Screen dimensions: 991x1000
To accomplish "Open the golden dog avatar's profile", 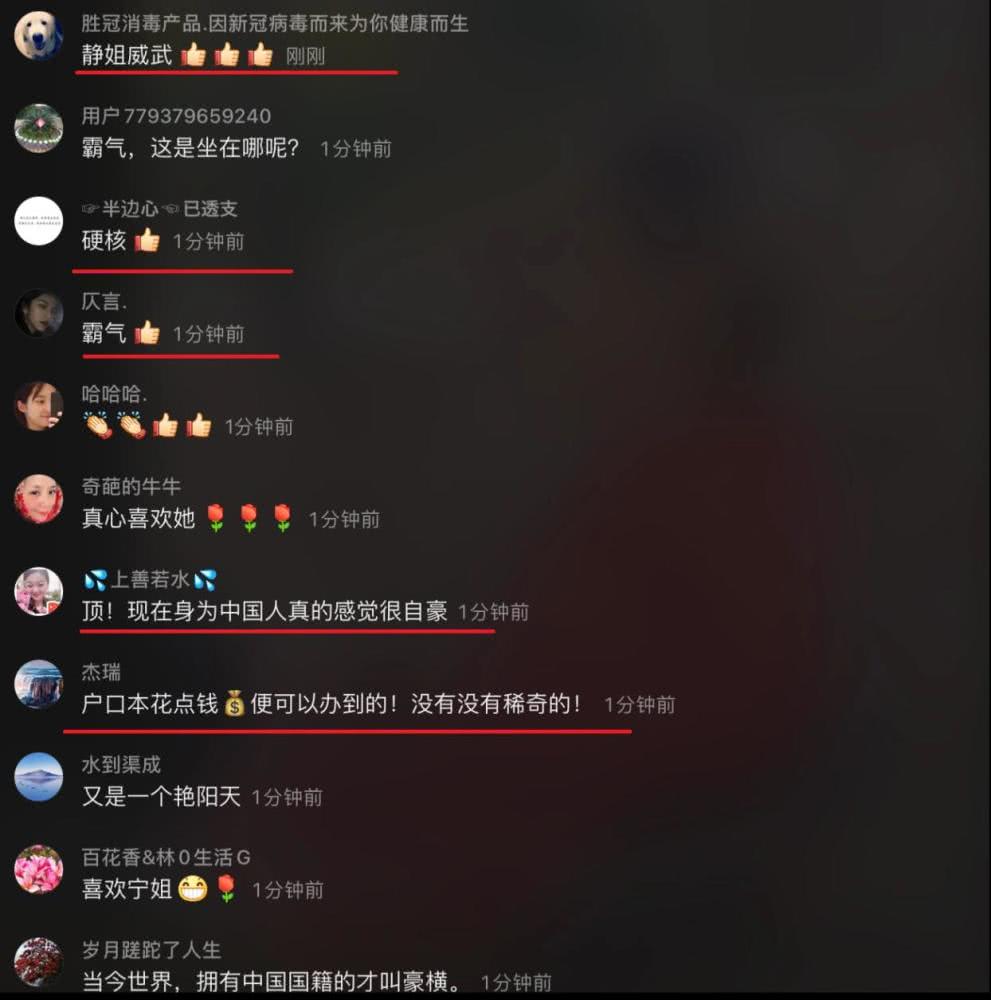I will (39, 36).
